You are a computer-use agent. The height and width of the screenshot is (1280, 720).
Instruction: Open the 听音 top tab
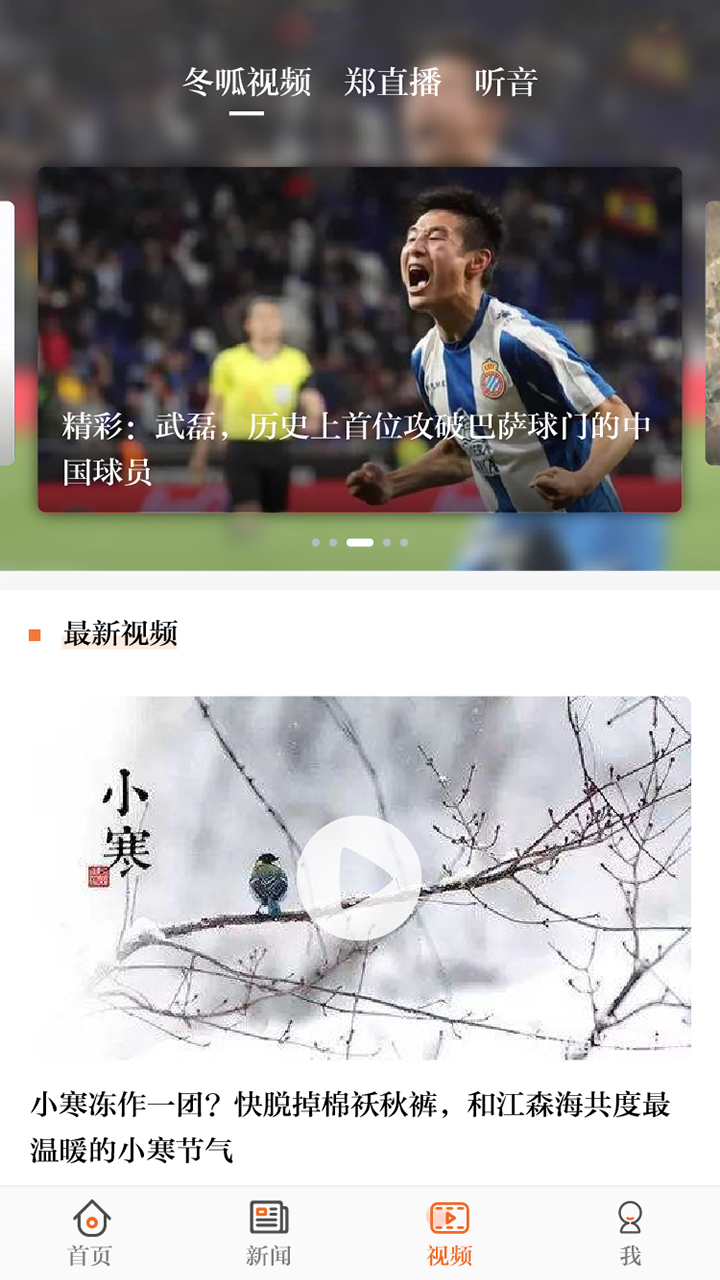tap(506, 82)
